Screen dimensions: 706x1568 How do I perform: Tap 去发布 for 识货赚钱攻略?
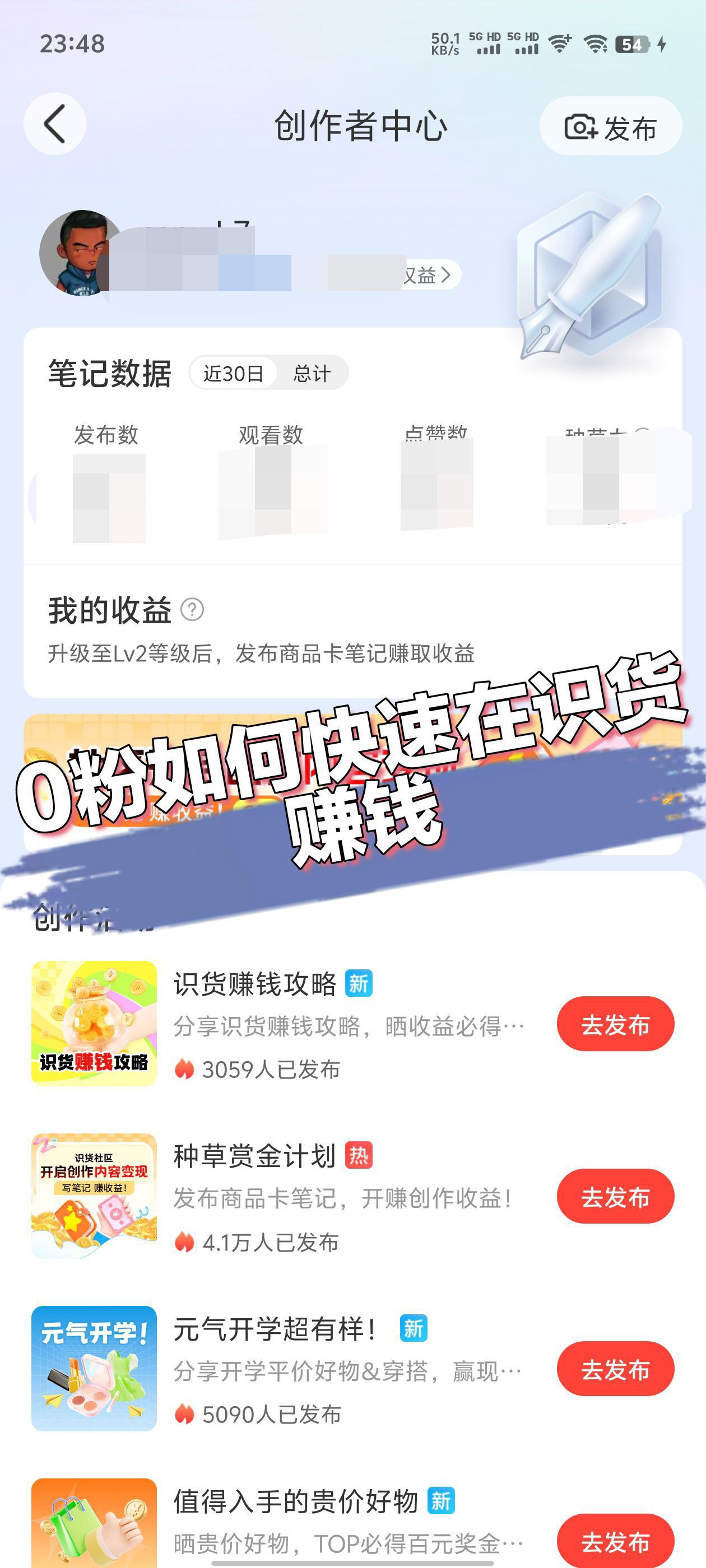(615, 1024)
